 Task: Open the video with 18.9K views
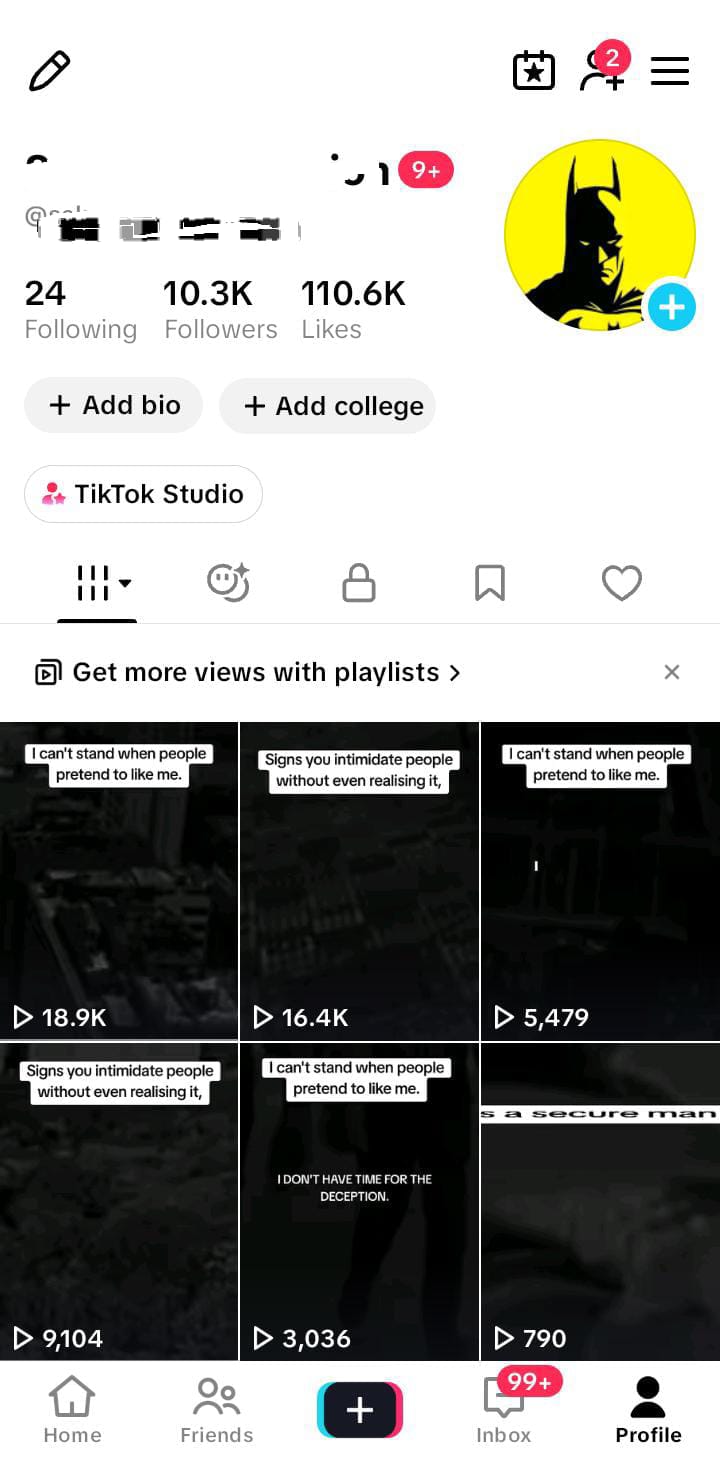[119, 881]
